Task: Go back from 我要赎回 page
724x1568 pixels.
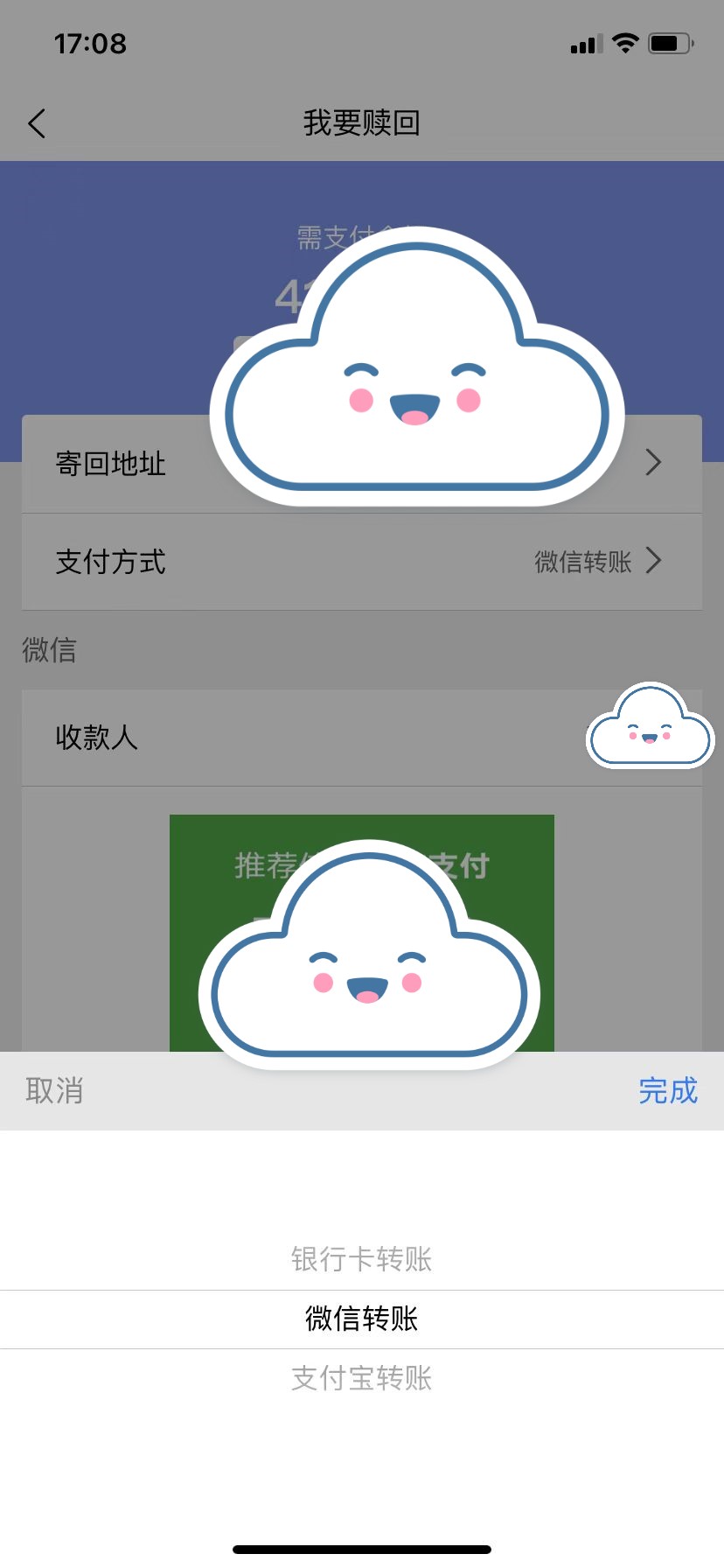Action: (37, 123)
